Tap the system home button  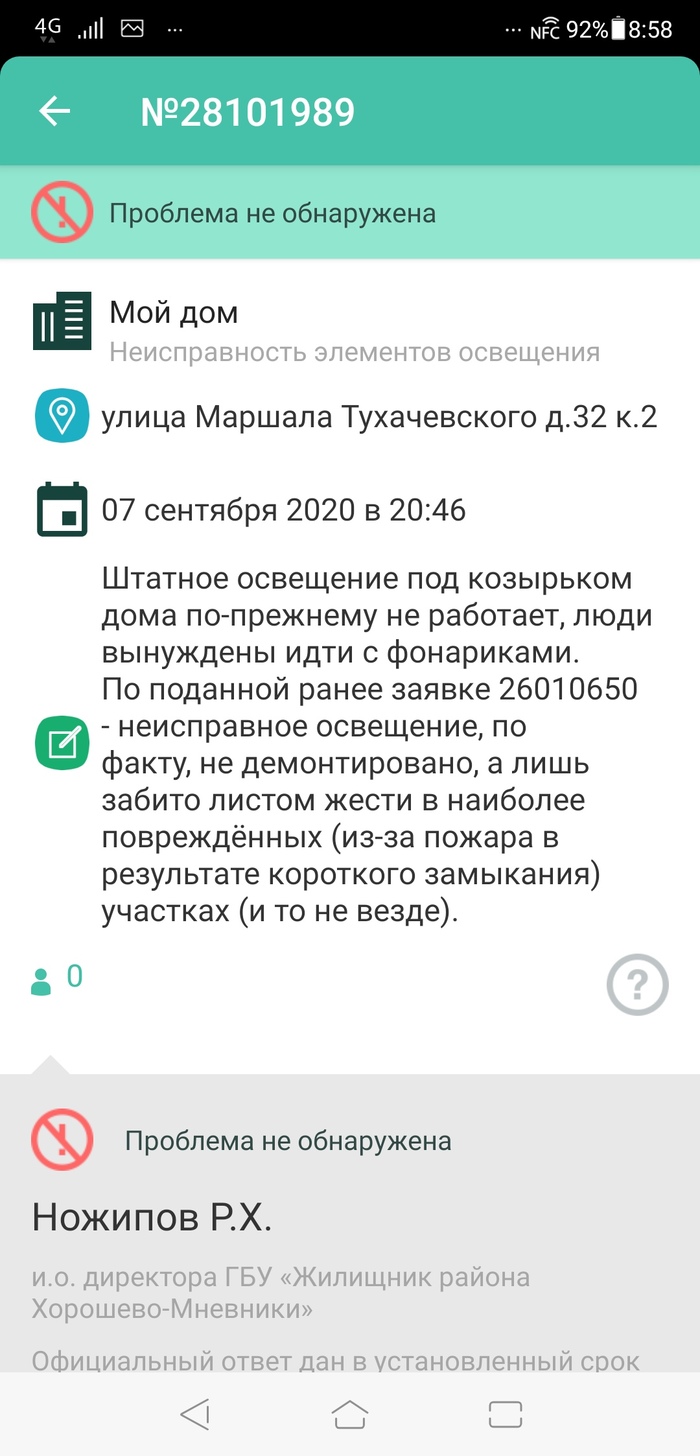tap(350, 1413)
